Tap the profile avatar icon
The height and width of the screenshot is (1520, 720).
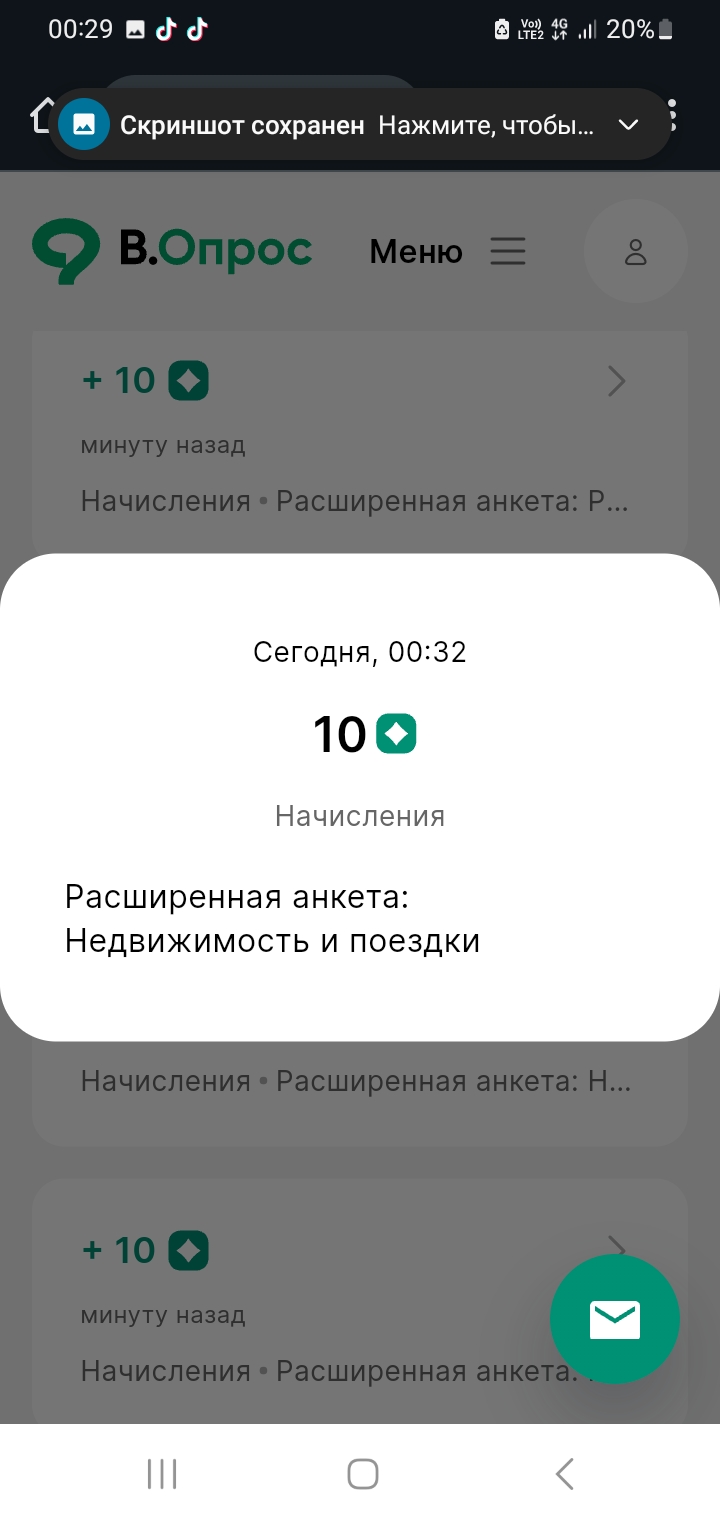pos(635,251)
